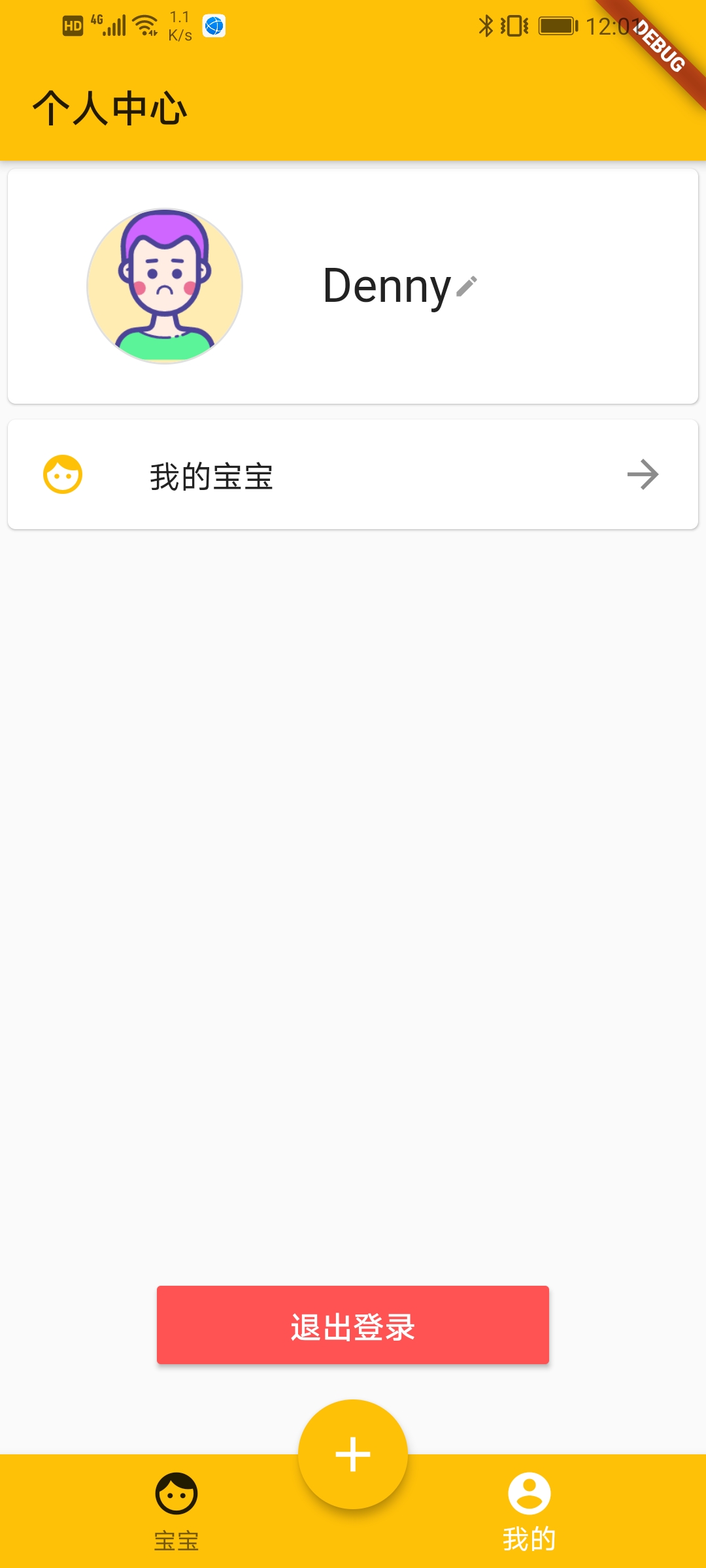Tap the profile avatar picture
This screenshot has height=1568, width=706.
pos(165,286)
